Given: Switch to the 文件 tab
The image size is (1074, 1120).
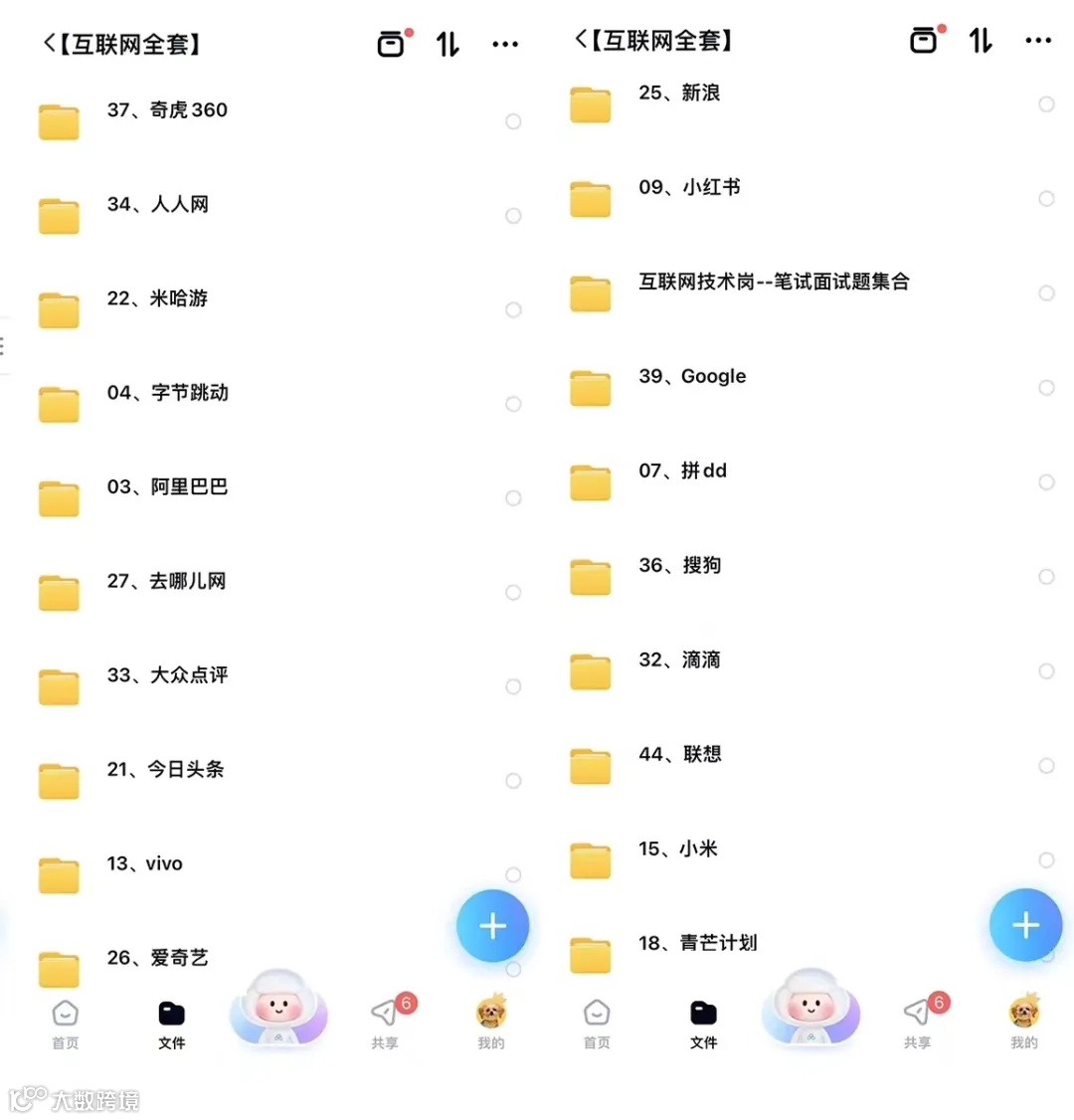Looking at the screenshot, I should (x=171, y=1025).
